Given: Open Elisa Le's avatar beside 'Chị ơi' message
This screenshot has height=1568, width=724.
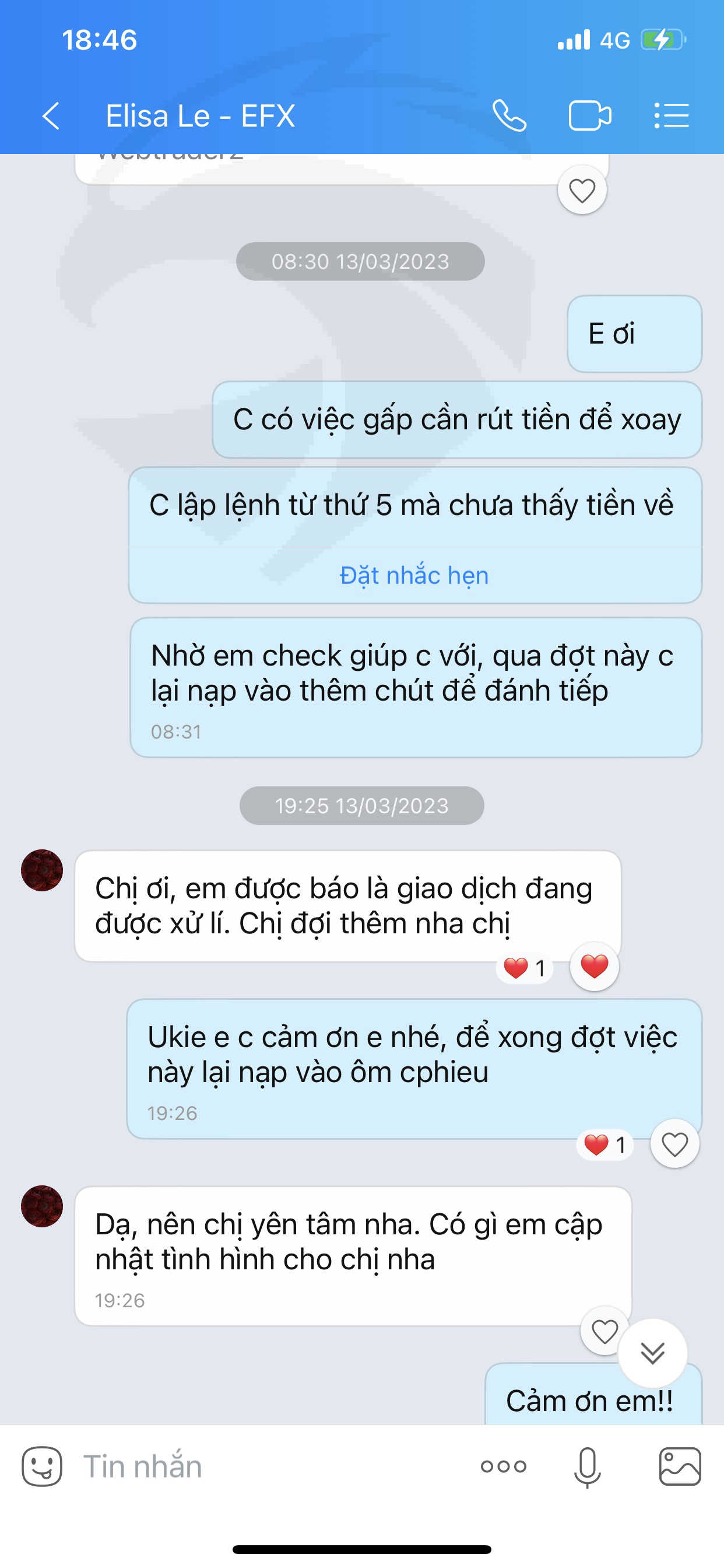Looking at the screenshot, I should pos(42,870).
